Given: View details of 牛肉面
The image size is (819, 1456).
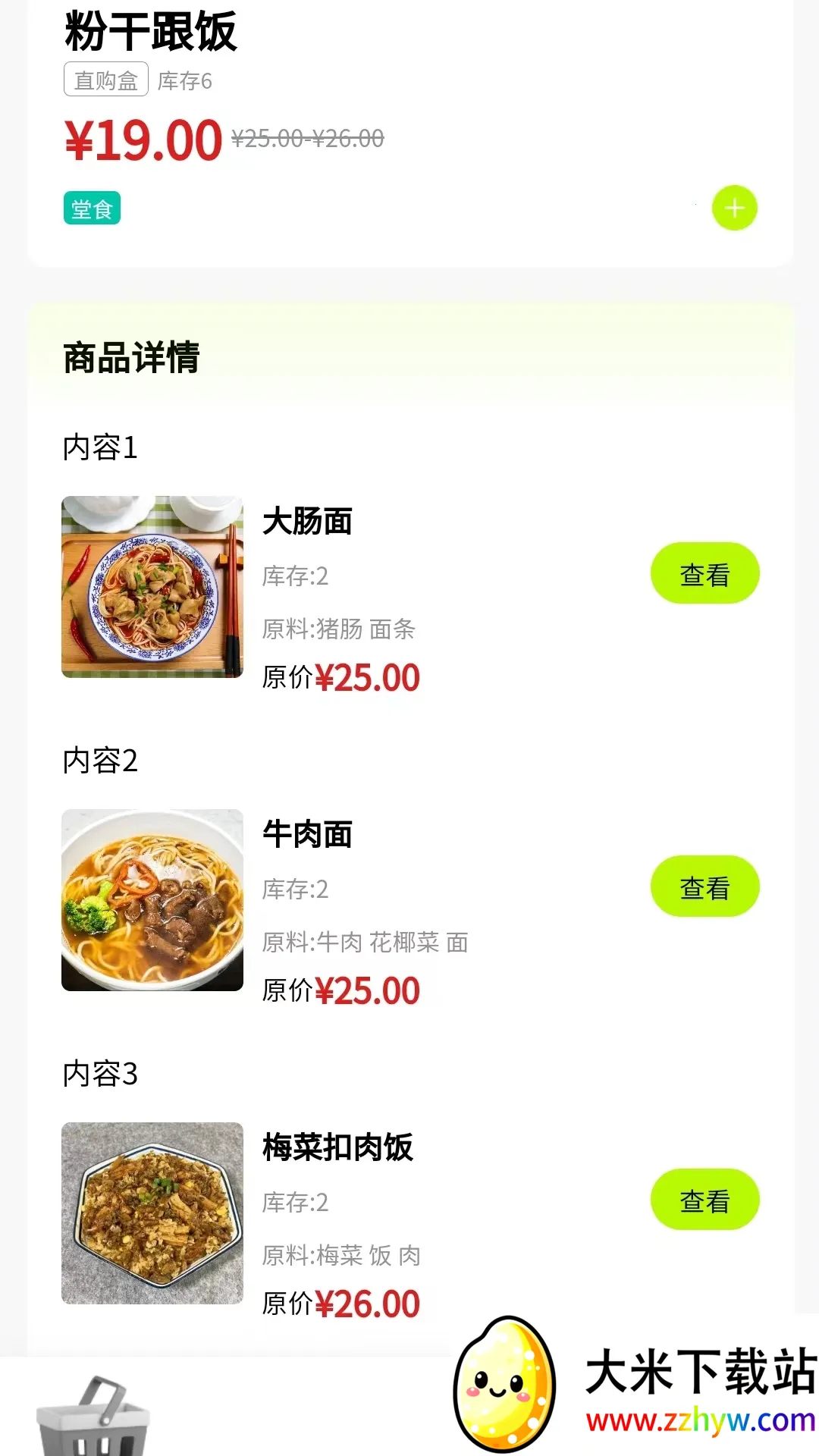Looking at the screenshot, I should pos(704,886).
